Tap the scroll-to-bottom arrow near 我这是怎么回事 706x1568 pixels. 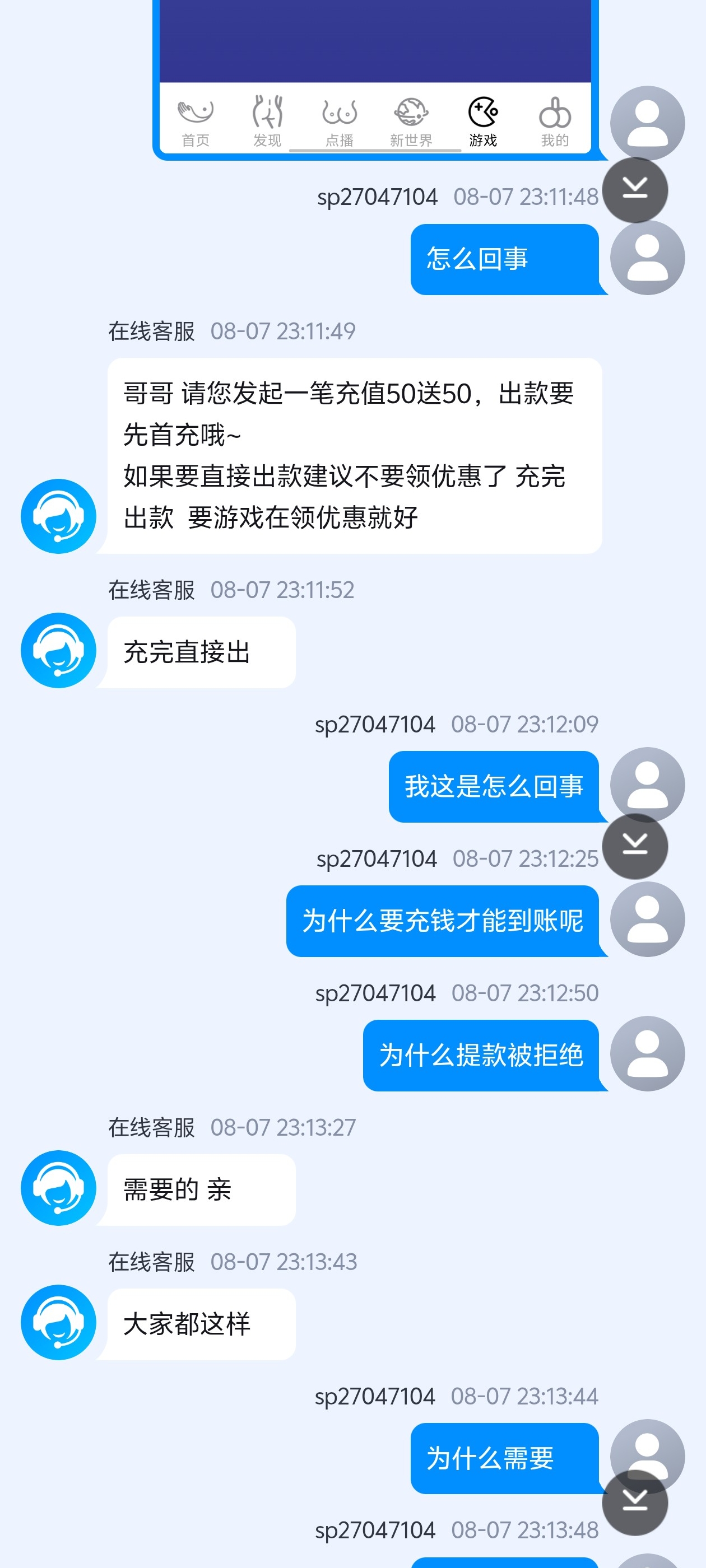634,847
